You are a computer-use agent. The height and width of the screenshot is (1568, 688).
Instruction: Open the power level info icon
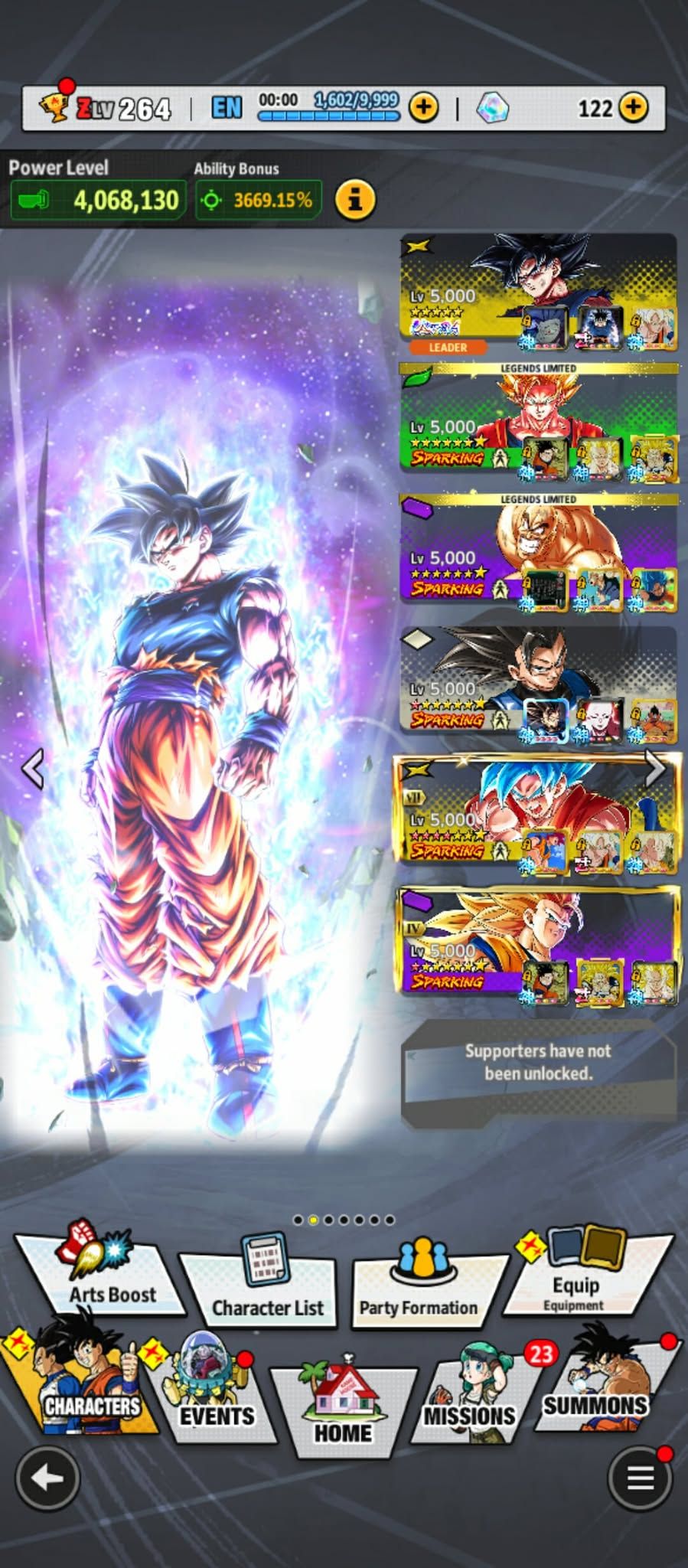click(355, 200)
